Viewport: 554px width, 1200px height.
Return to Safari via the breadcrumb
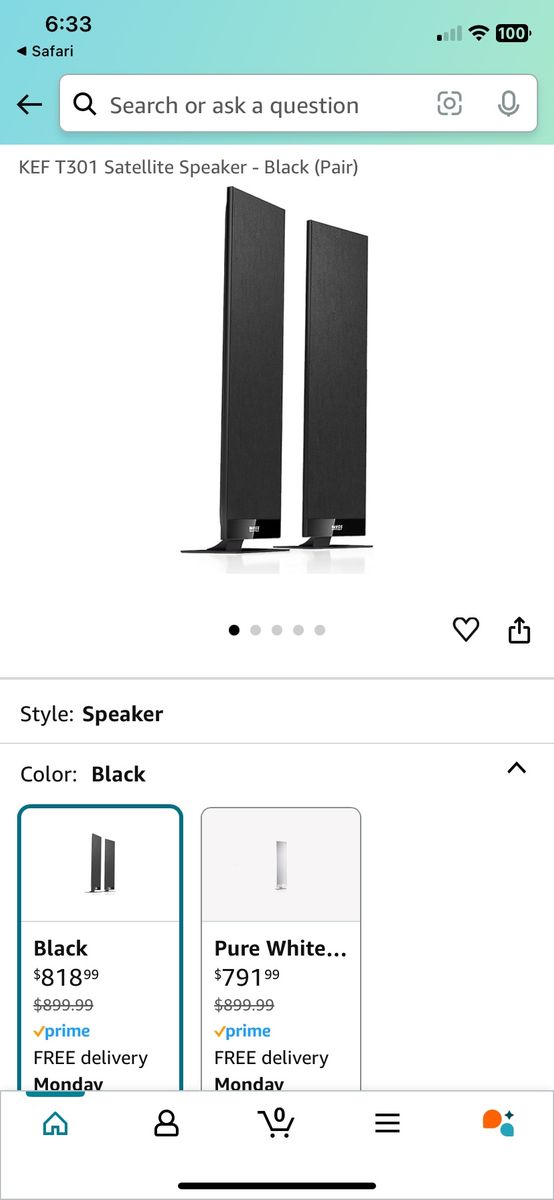coord(46,51)
